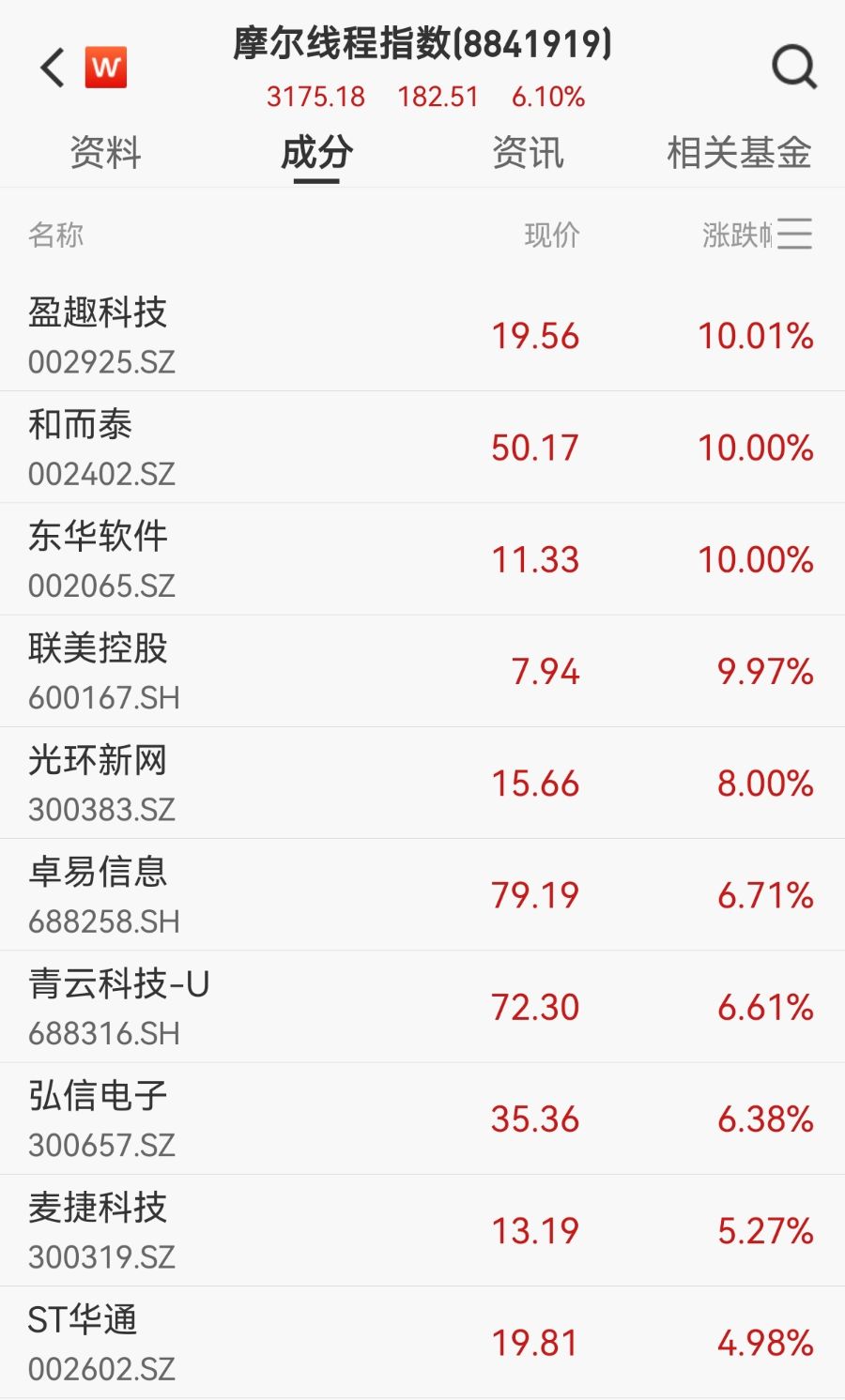Switch to the 资讯 tab
The height and width of the screenshot is (1400, 845).
pyautogui.click(x=528, y=153)
